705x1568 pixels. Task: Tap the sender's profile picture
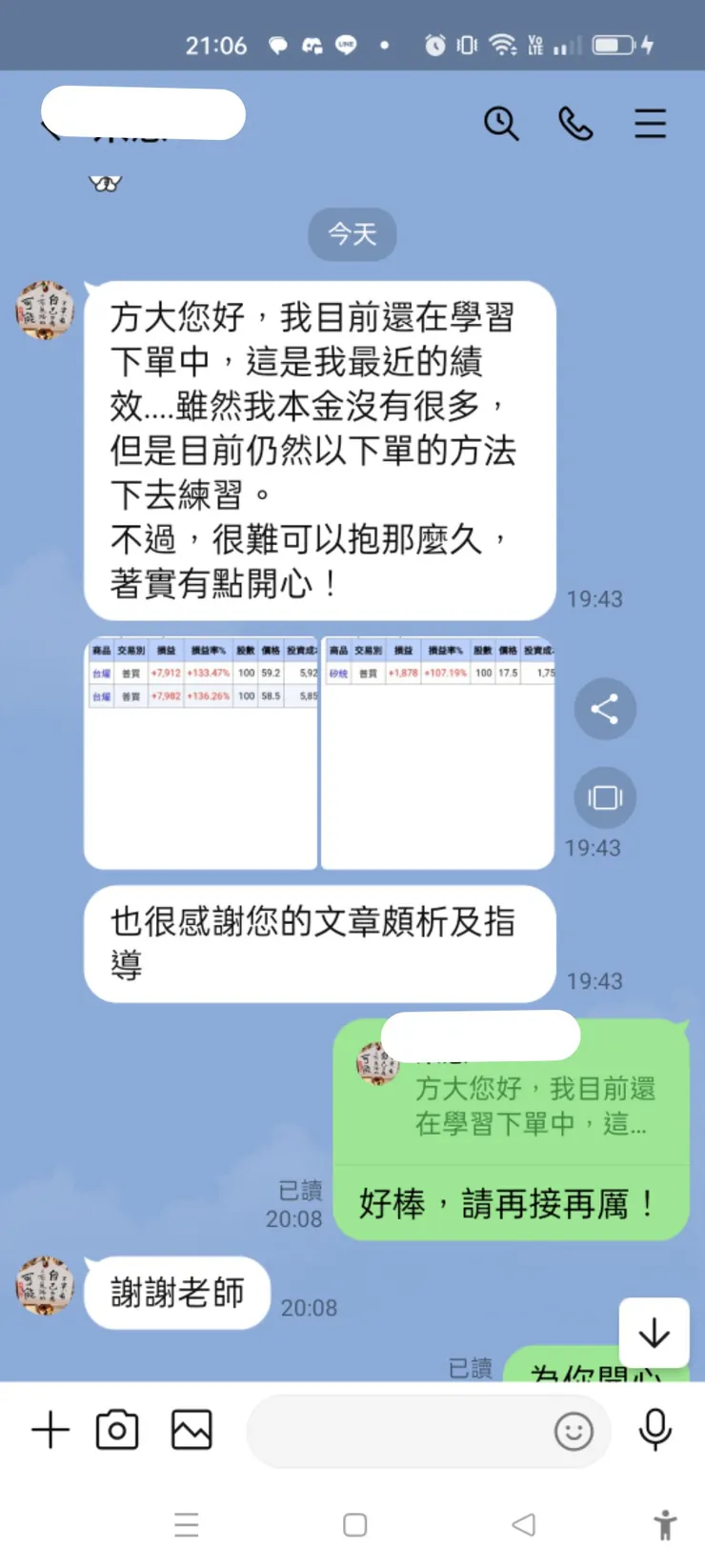[x=45, y=312]
